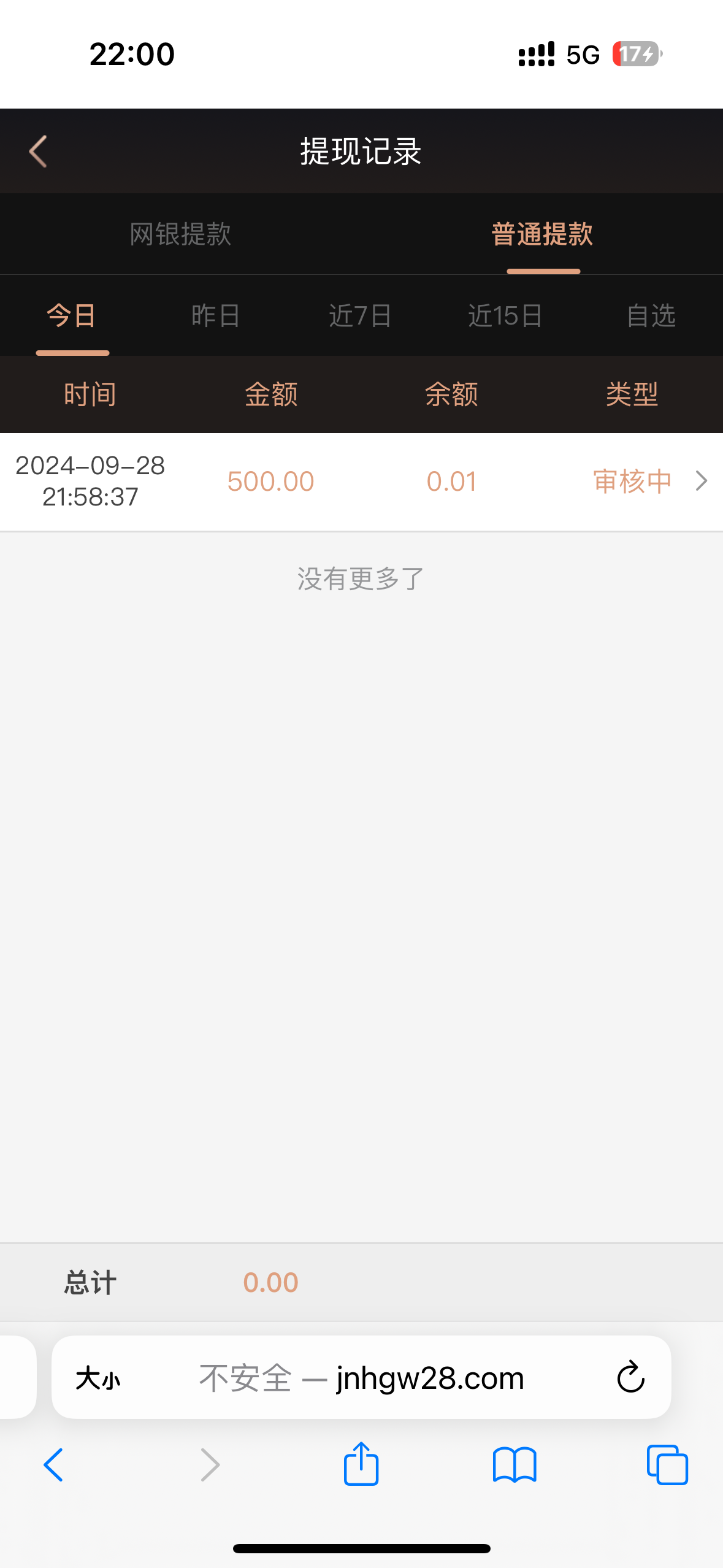Go to the previous browser page
The height and width of the screenshot is (1568, 723).
tap(53, 1465)
